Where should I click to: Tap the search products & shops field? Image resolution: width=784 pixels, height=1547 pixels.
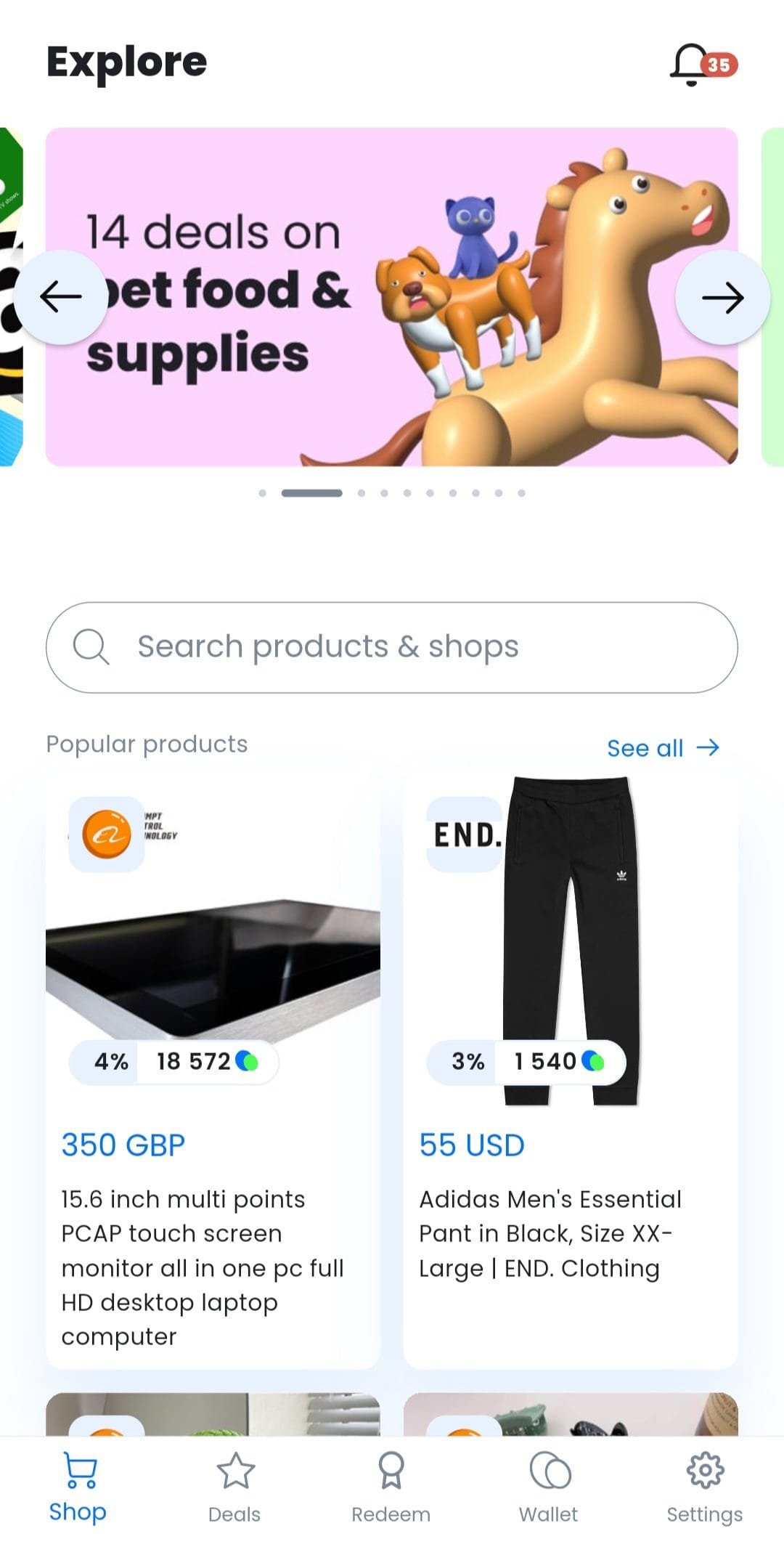392,647
